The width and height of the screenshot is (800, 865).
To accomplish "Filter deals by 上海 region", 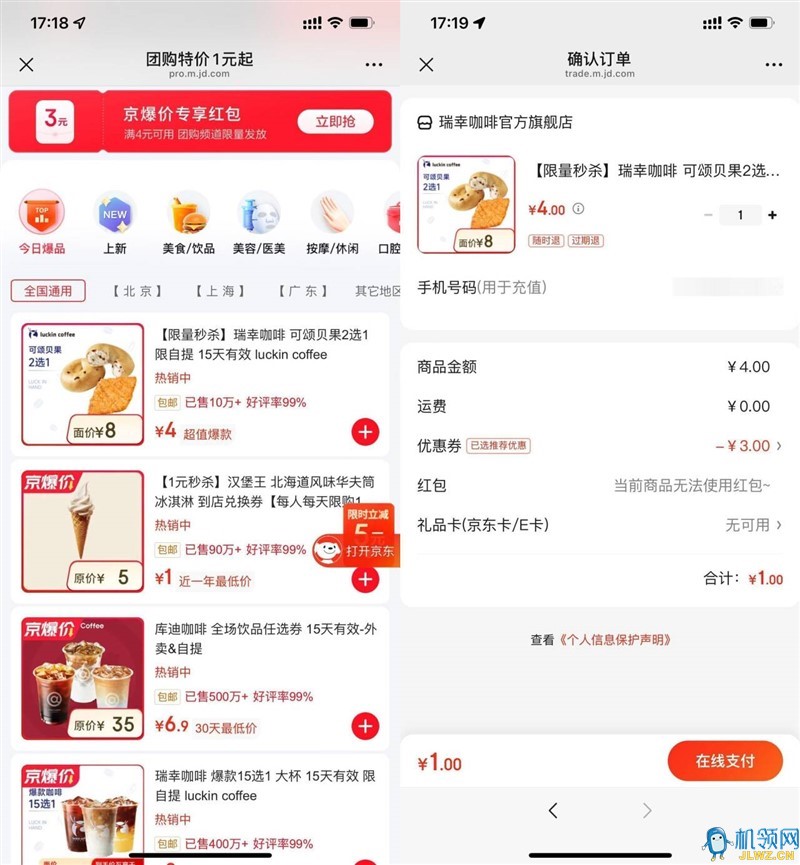I will click(219, 291).
